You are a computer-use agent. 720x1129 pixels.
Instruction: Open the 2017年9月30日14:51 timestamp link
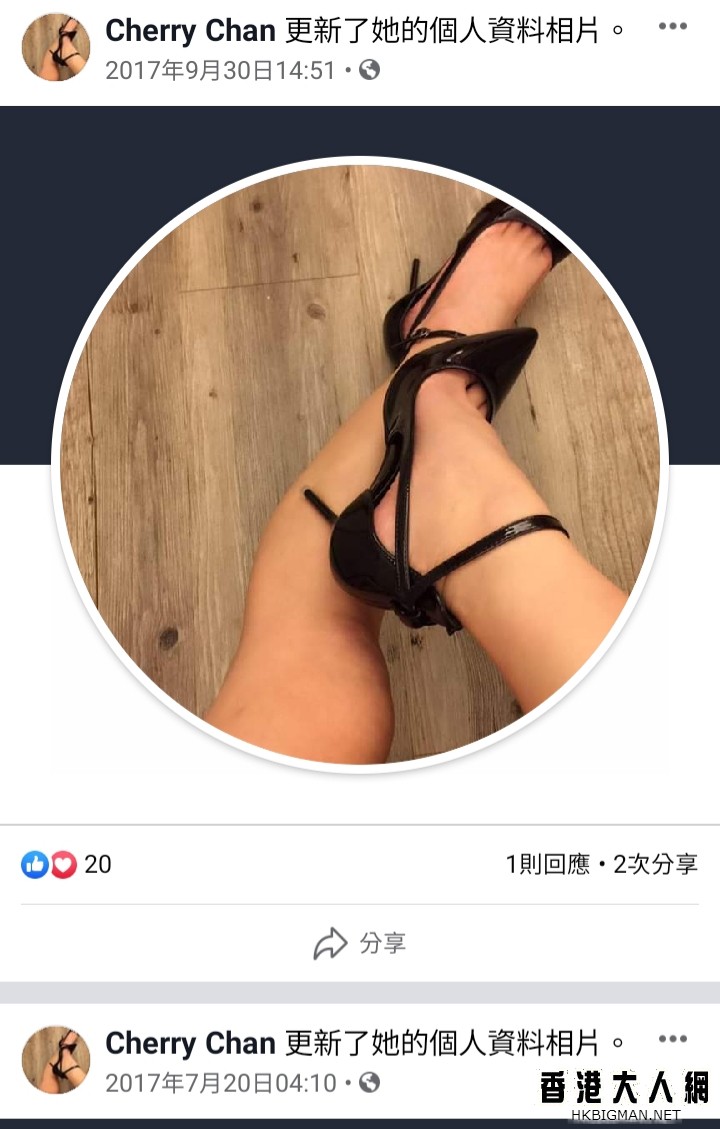(x=220, y=70)
